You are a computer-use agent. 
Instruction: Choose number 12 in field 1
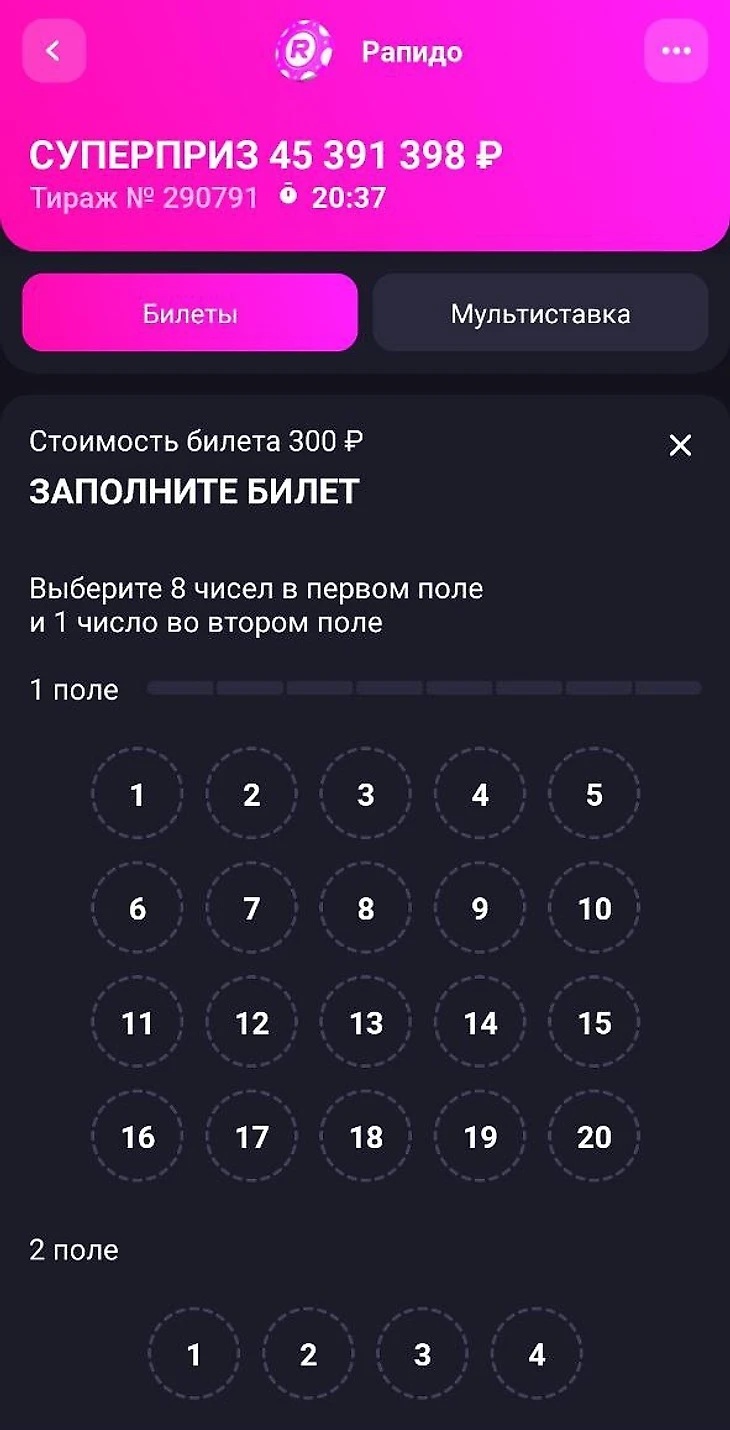coord(251,1023)
